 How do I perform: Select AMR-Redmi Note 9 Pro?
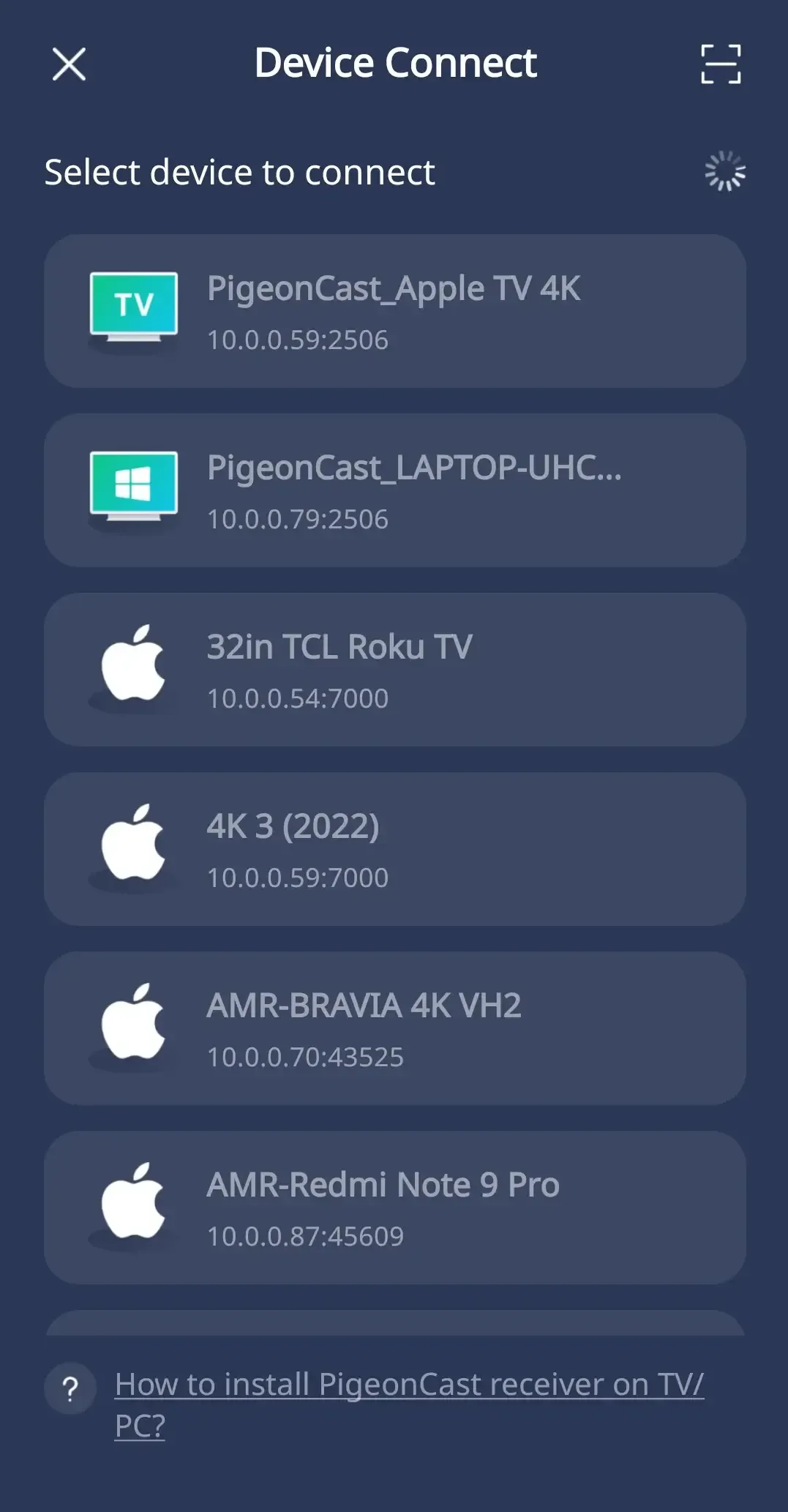395,1208
